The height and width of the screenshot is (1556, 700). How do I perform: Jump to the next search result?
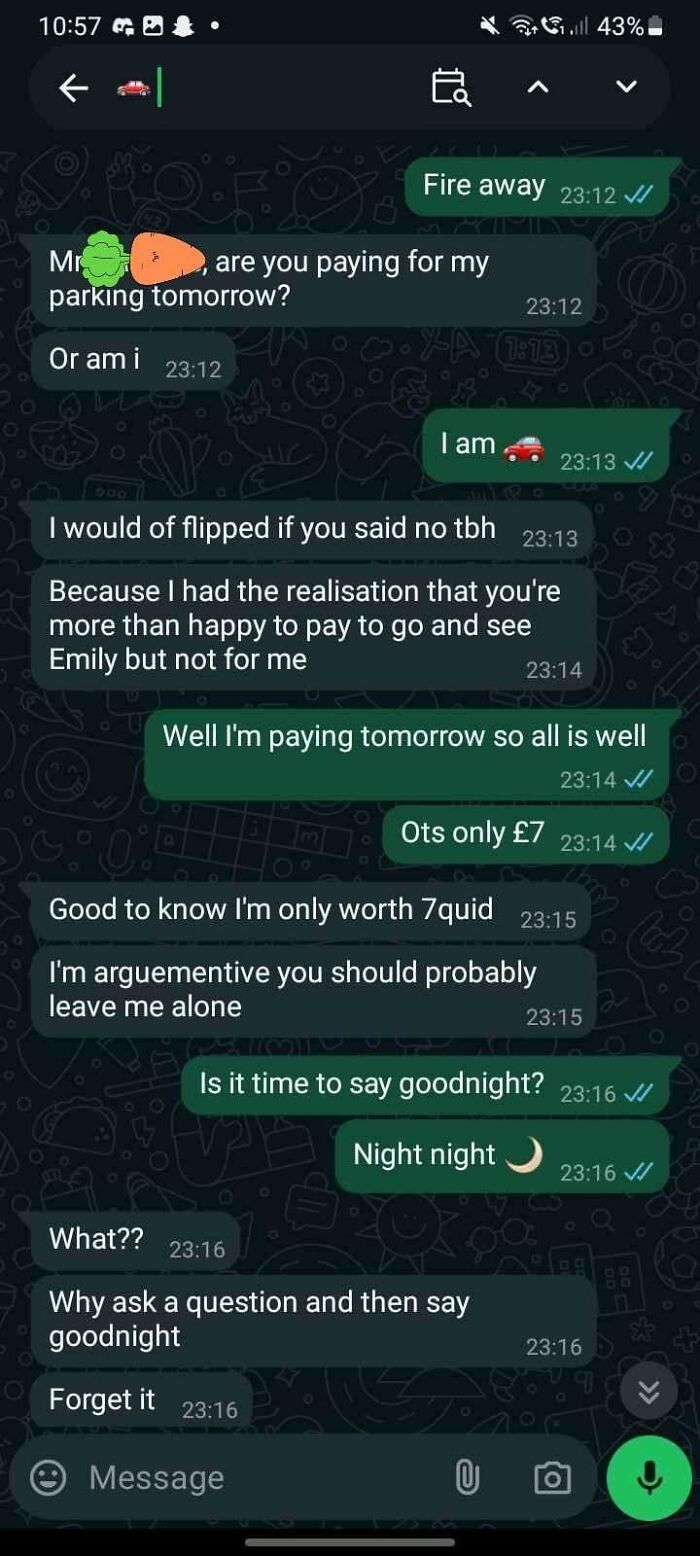tap(626, 88)
